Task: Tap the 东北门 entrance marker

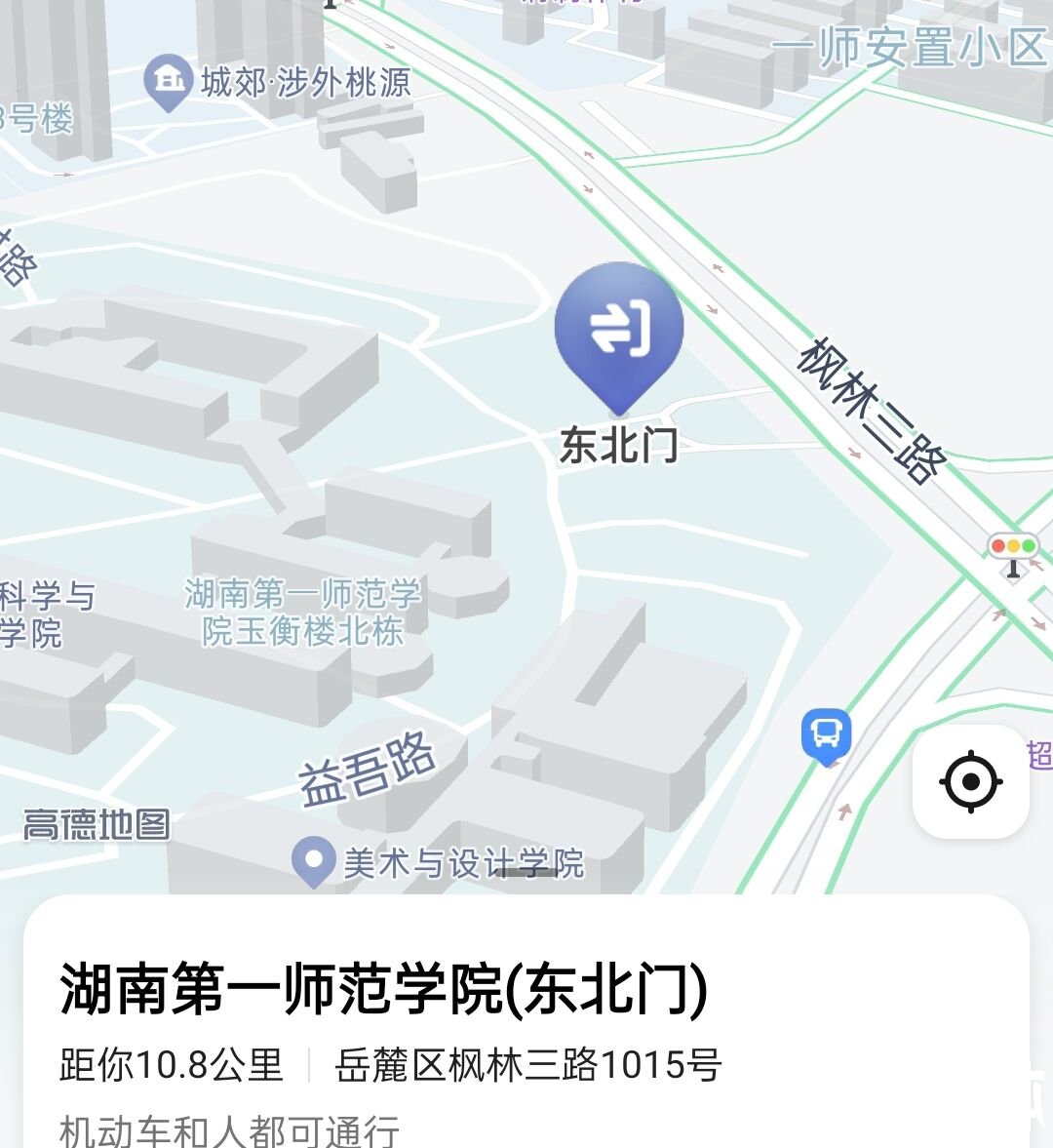Action: [x=619, y=327]
